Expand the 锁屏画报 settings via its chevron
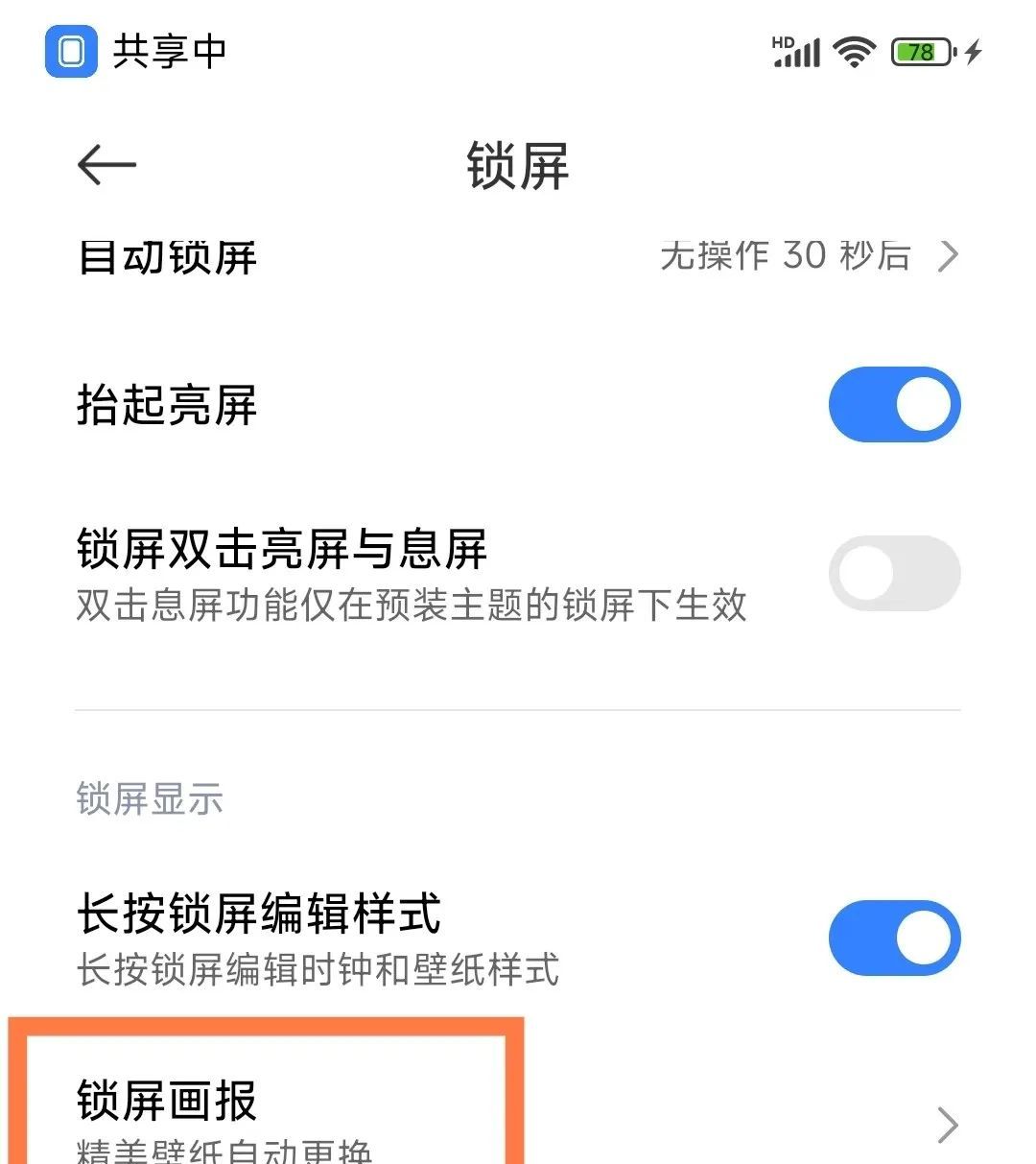 point(948,1125)
